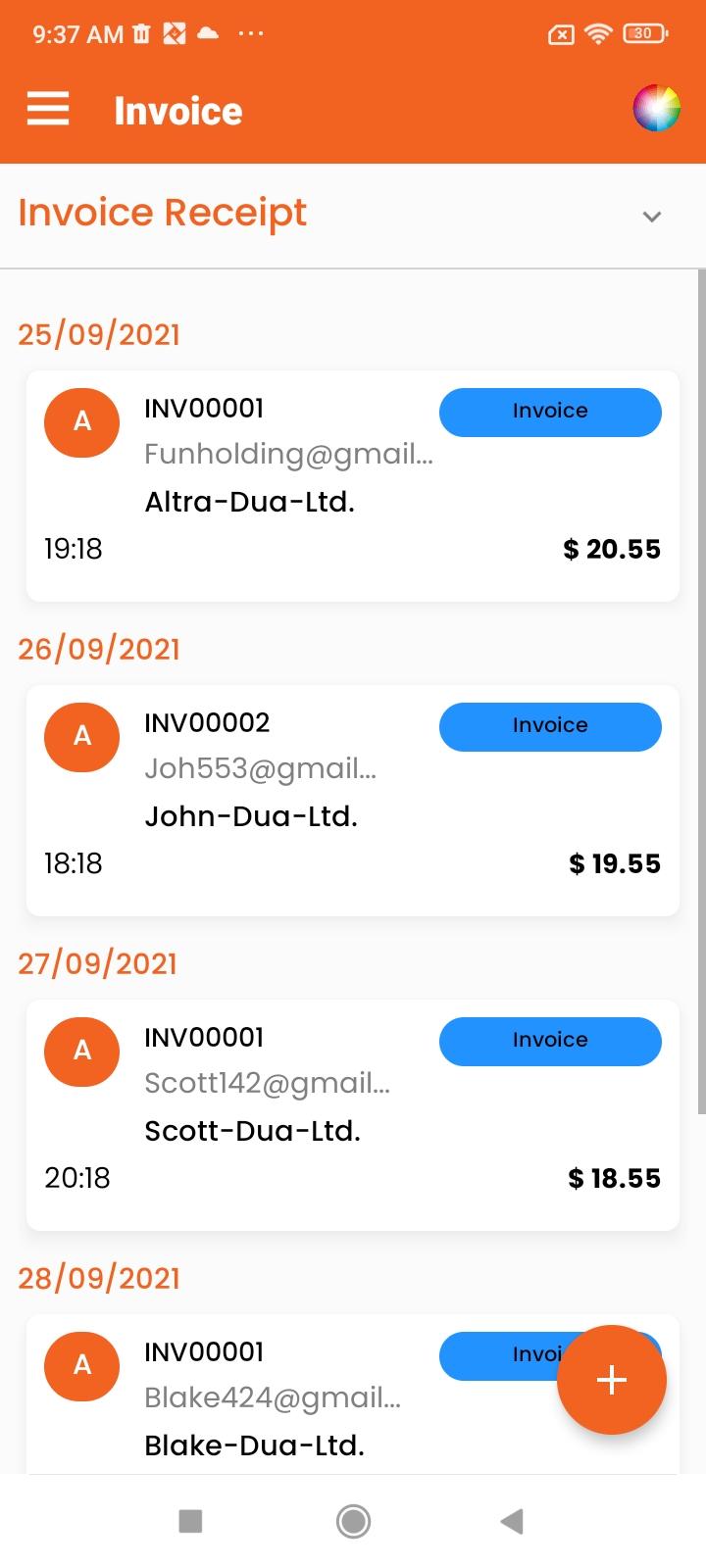
Task: Tap the Invoice button for Scott-Dua-Ltd.
Action: pyautogui.click(x=550, y=1041)
